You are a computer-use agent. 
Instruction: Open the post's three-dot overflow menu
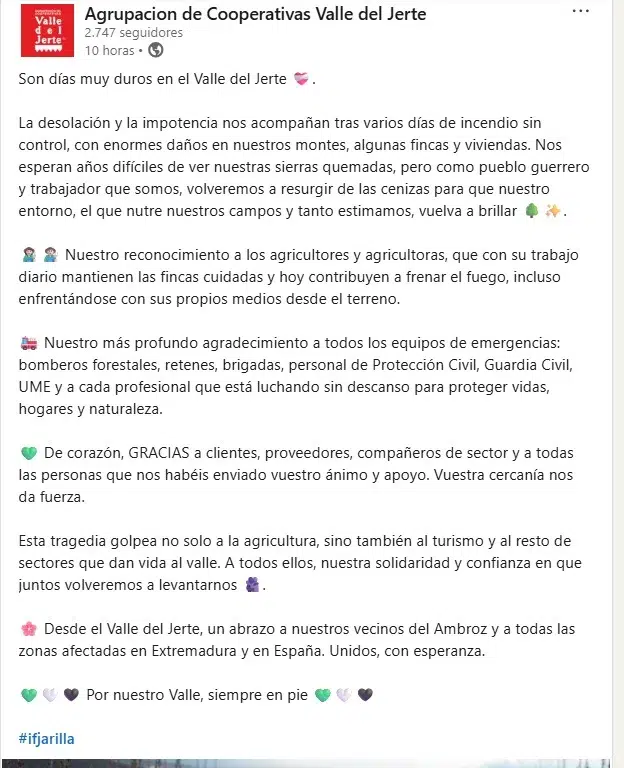(580, 11)
